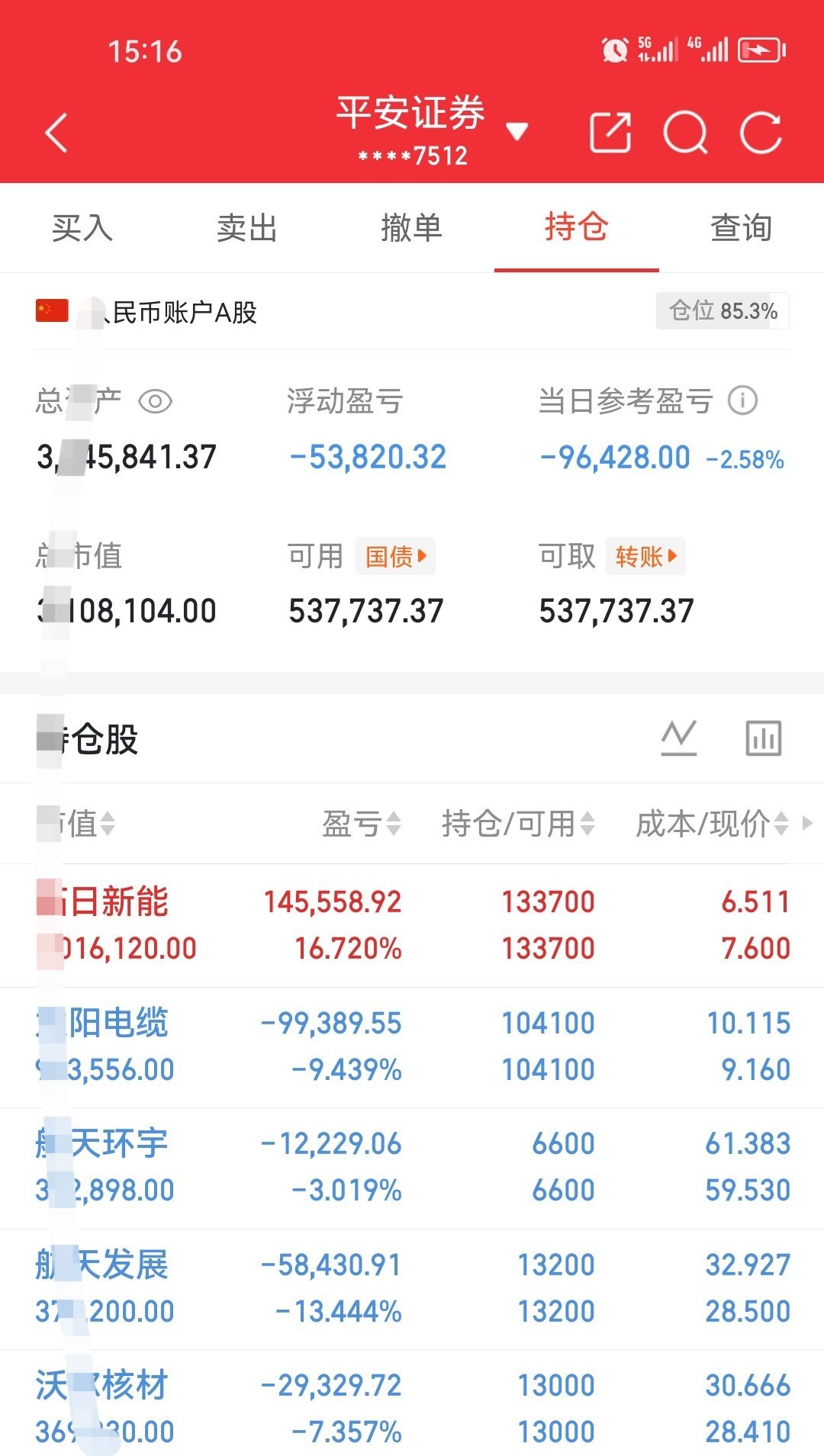Viewport: 824px width, 1456px height.
Task: Expand the 转账 options beside 可取
Action: point(645,557)
